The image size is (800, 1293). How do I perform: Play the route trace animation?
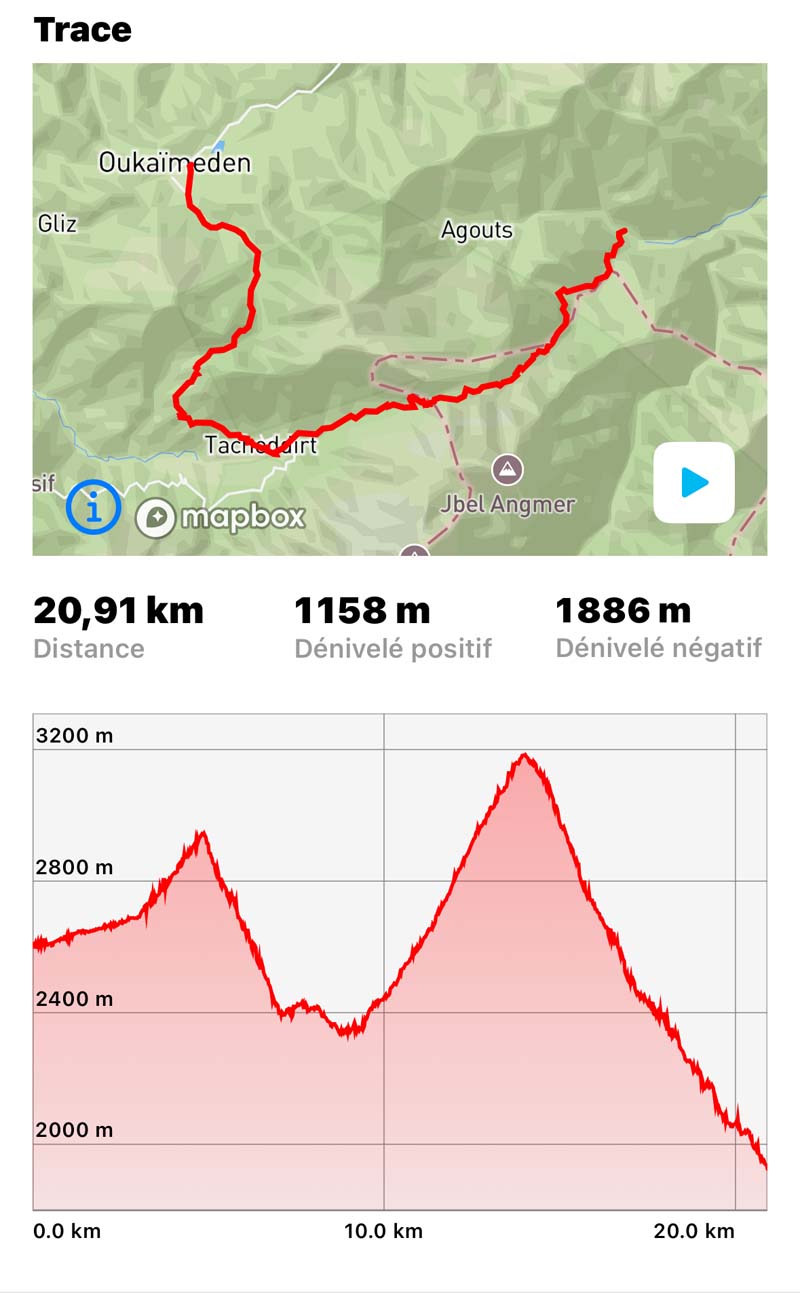(x=694, y=483)
